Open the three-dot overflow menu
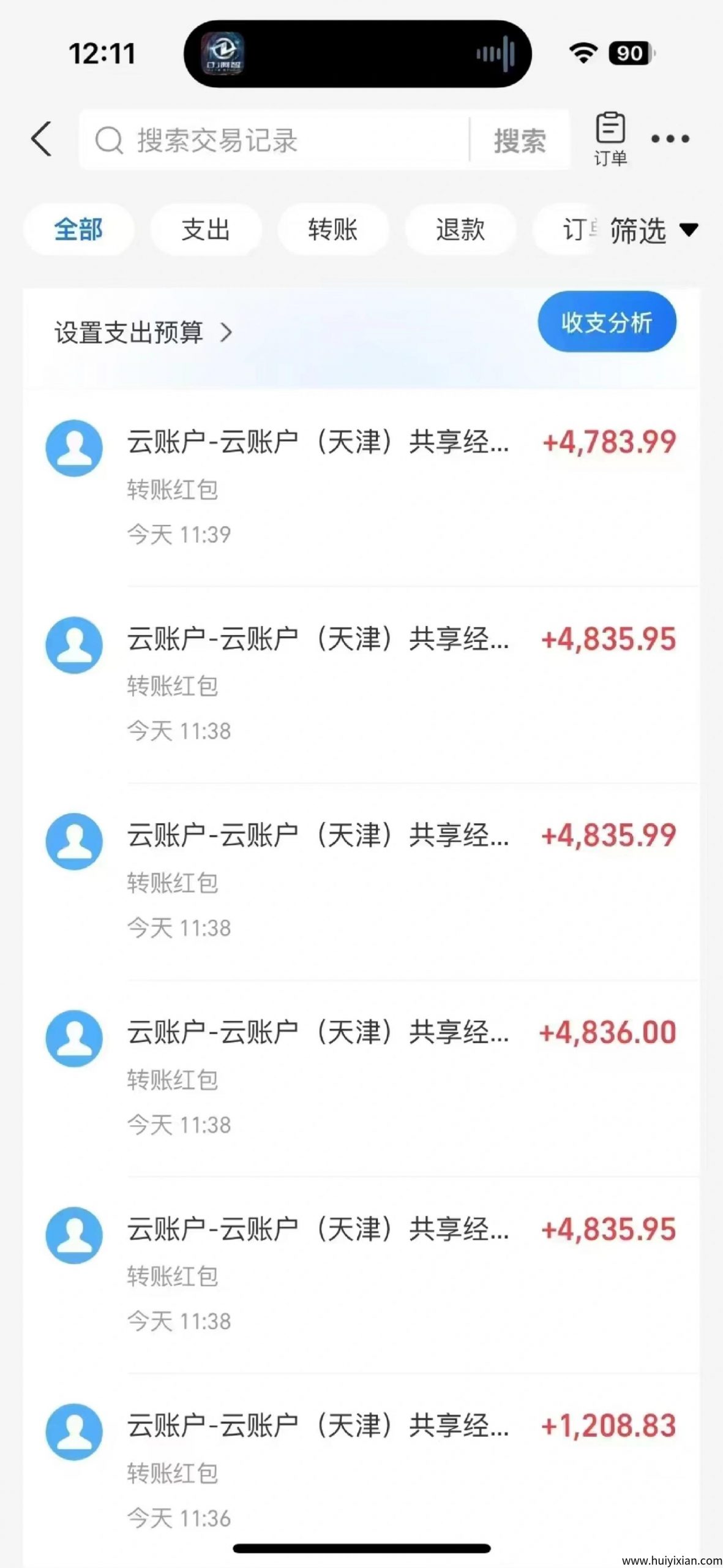Screen dimensions: 723x1568 pos(670,139)
